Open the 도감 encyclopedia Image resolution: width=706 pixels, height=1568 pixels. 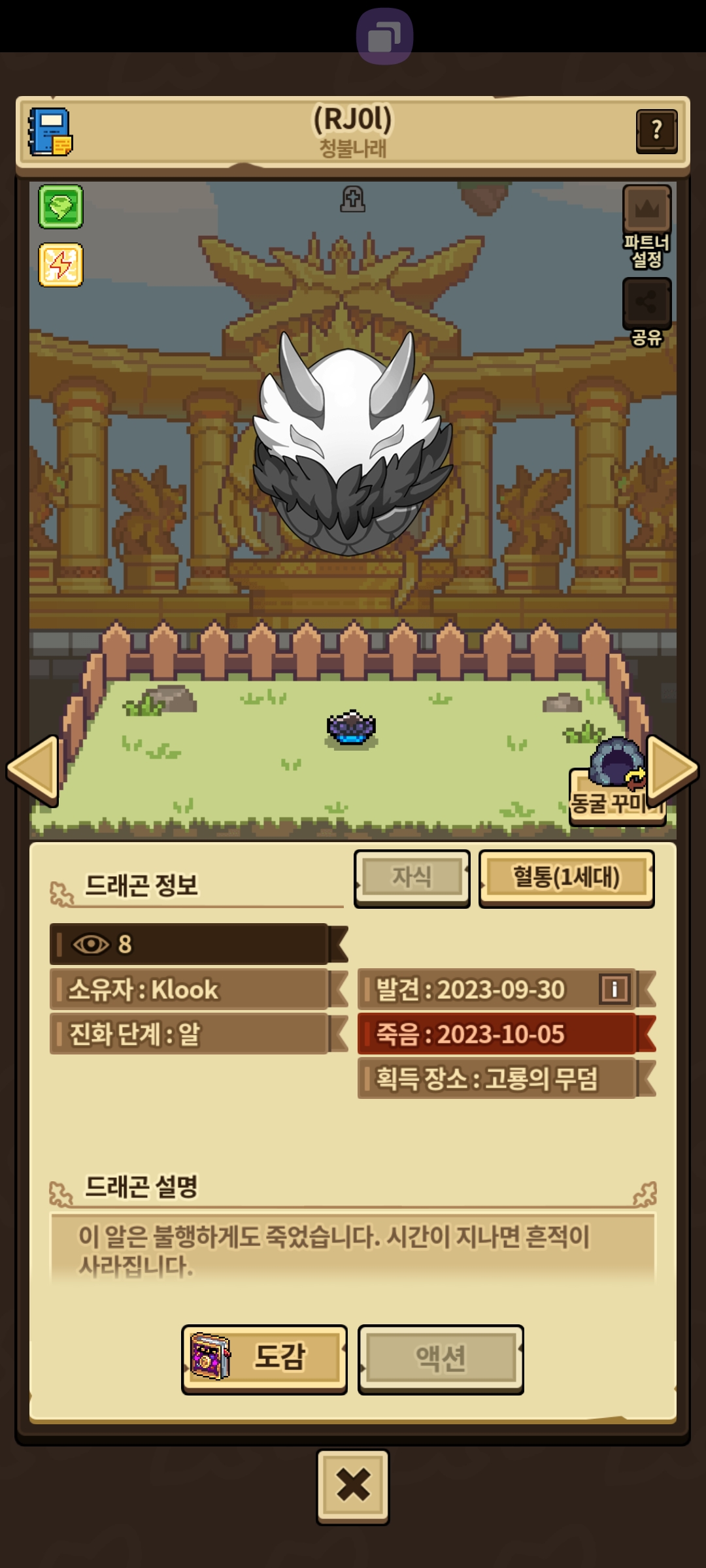(264, 1358)
